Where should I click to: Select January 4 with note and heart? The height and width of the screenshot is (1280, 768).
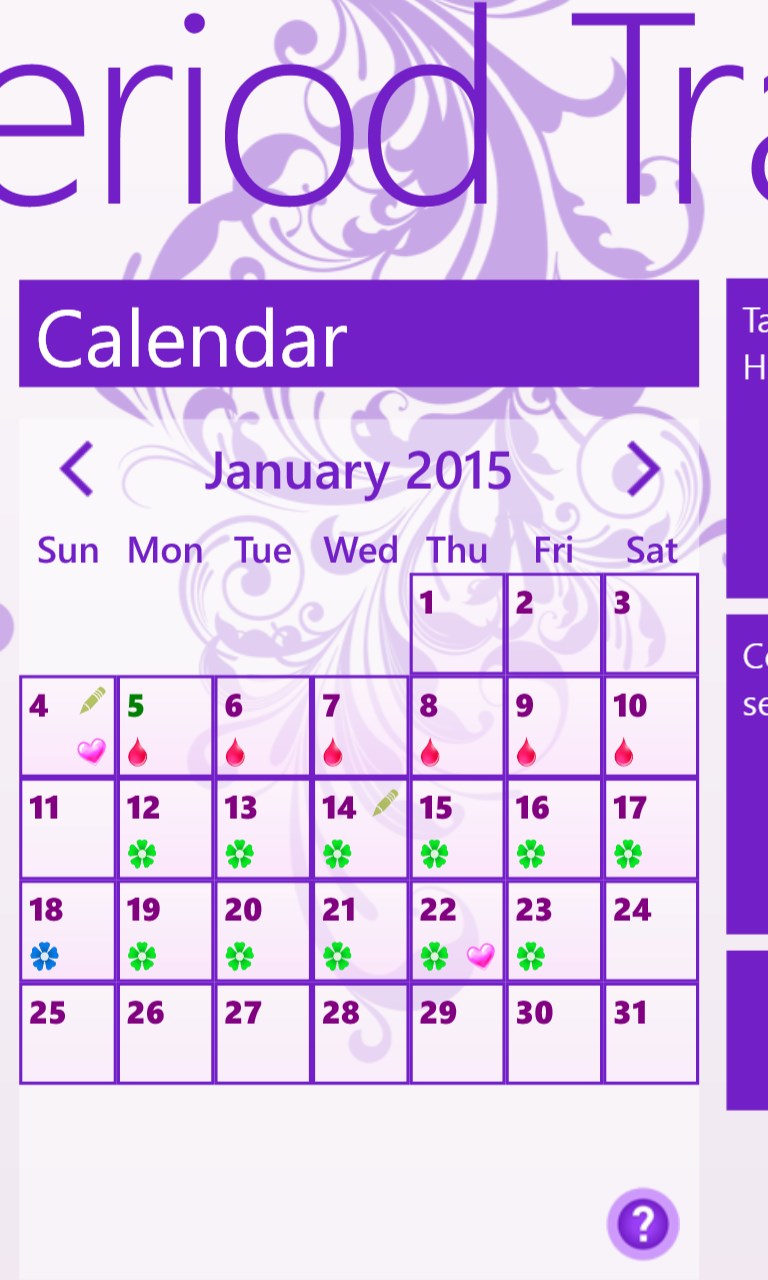[x=68, y=727]
